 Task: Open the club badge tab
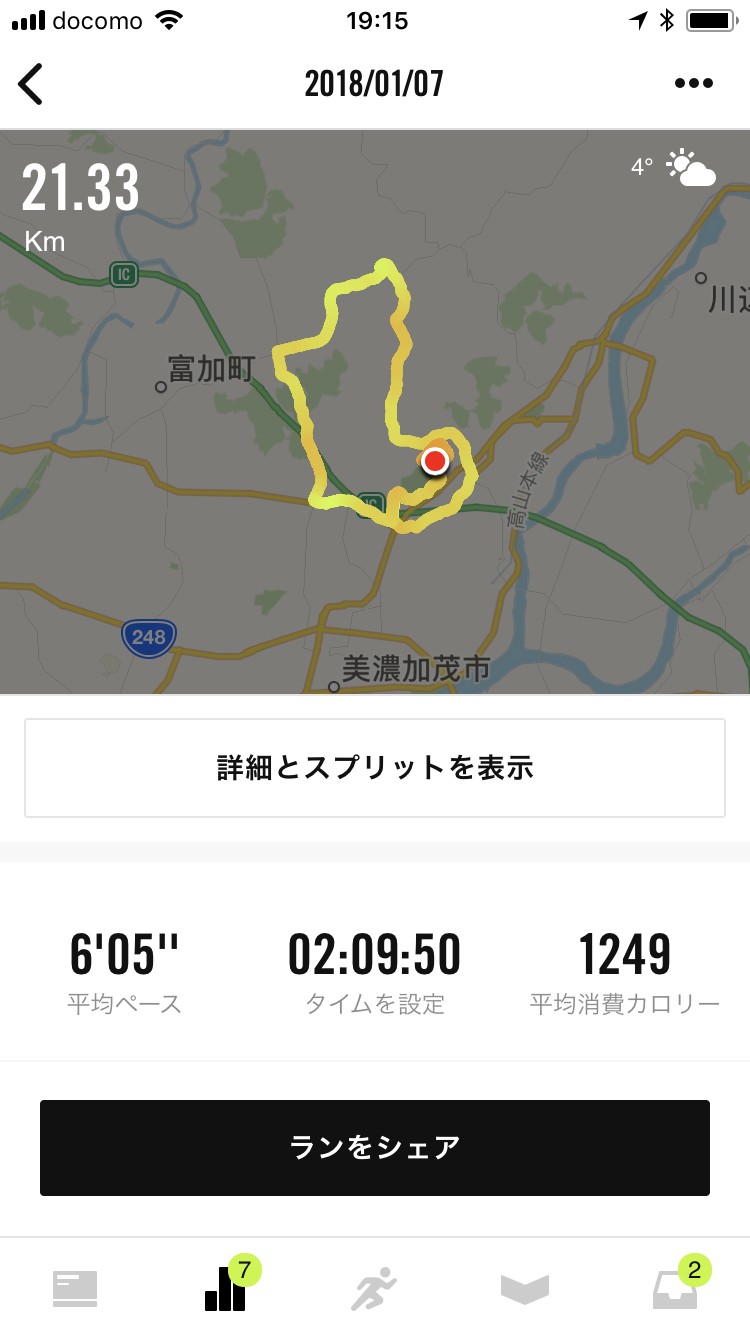pos(525,1289)
